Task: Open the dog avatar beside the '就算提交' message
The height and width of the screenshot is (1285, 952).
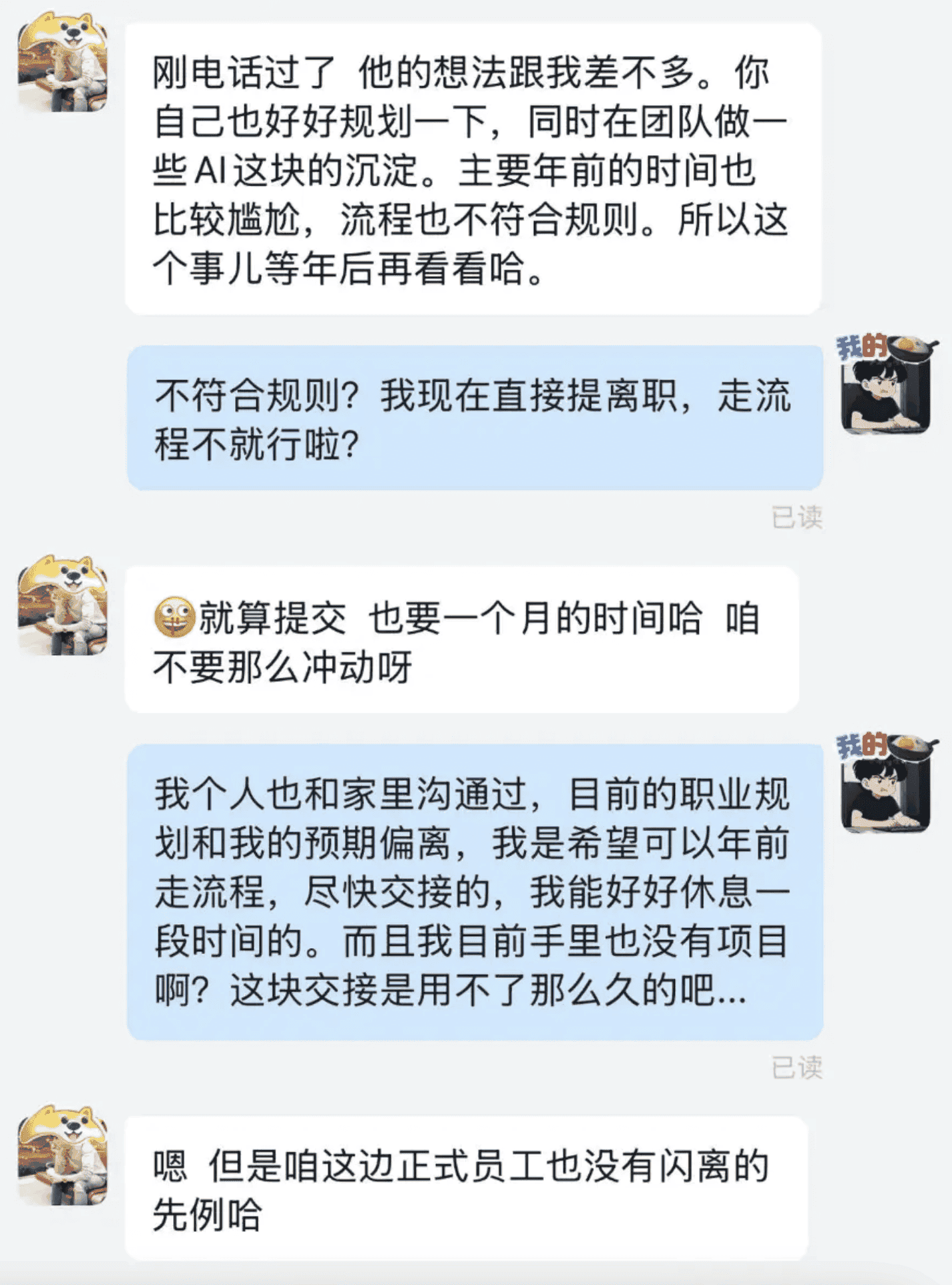Action: click(x=63, y=605)
